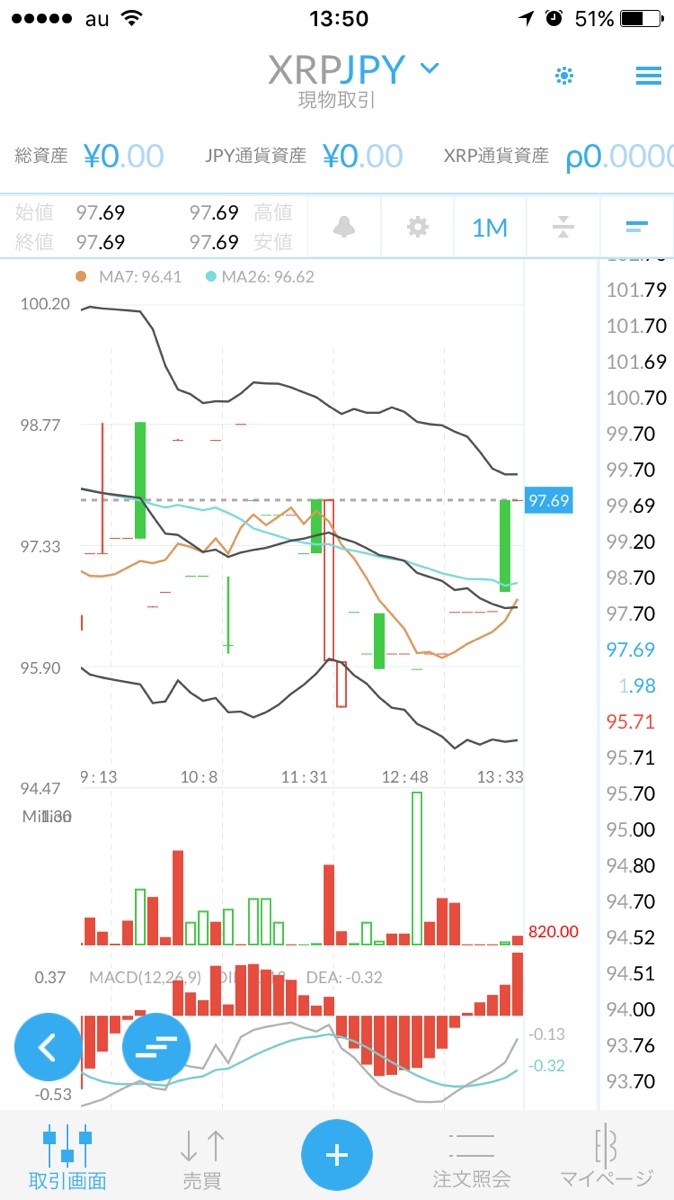This screenshot has width=674, height=1200.
Task: Tap the blue plus button
Action: [x=337, y=1155]
